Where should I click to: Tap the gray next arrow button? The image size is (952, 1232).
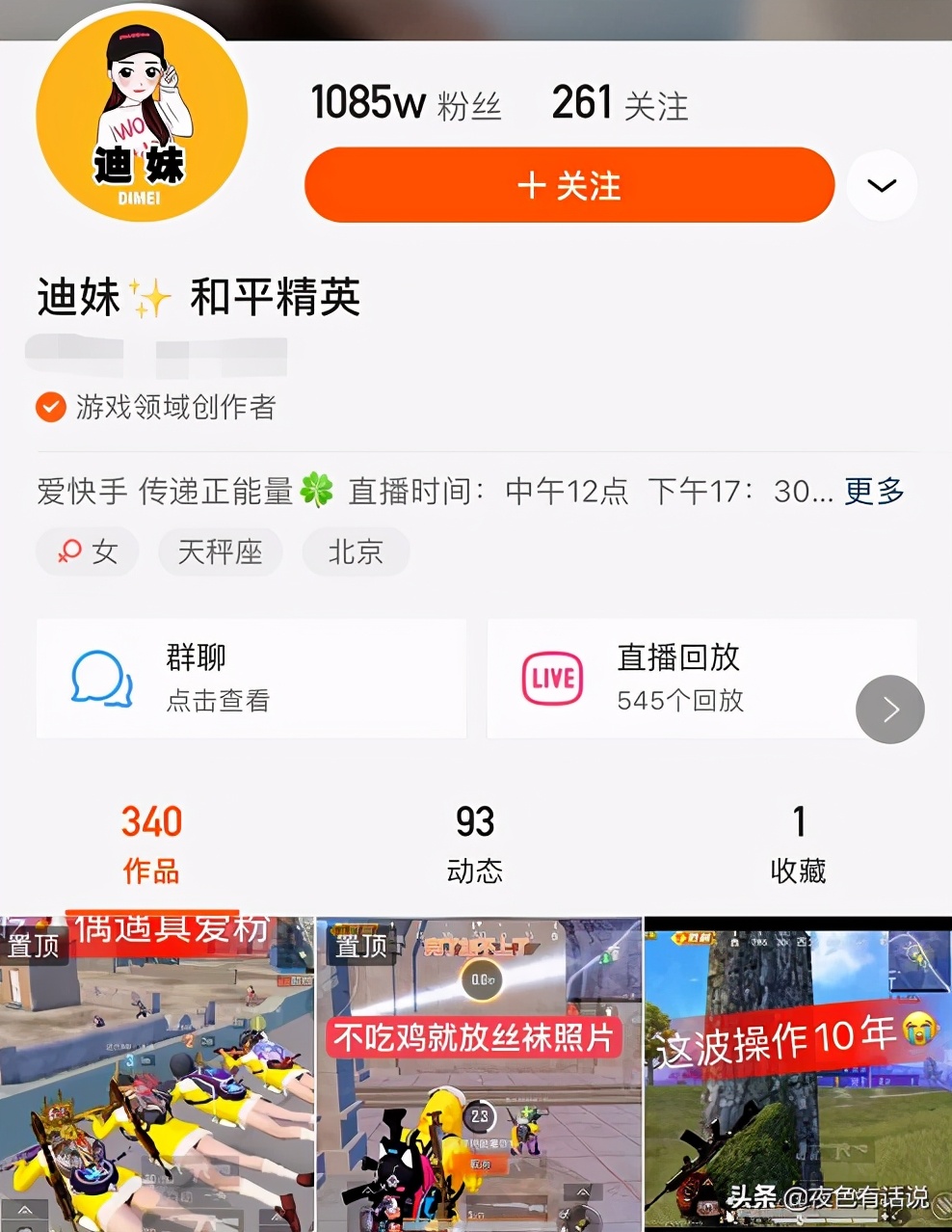[889, 710]
